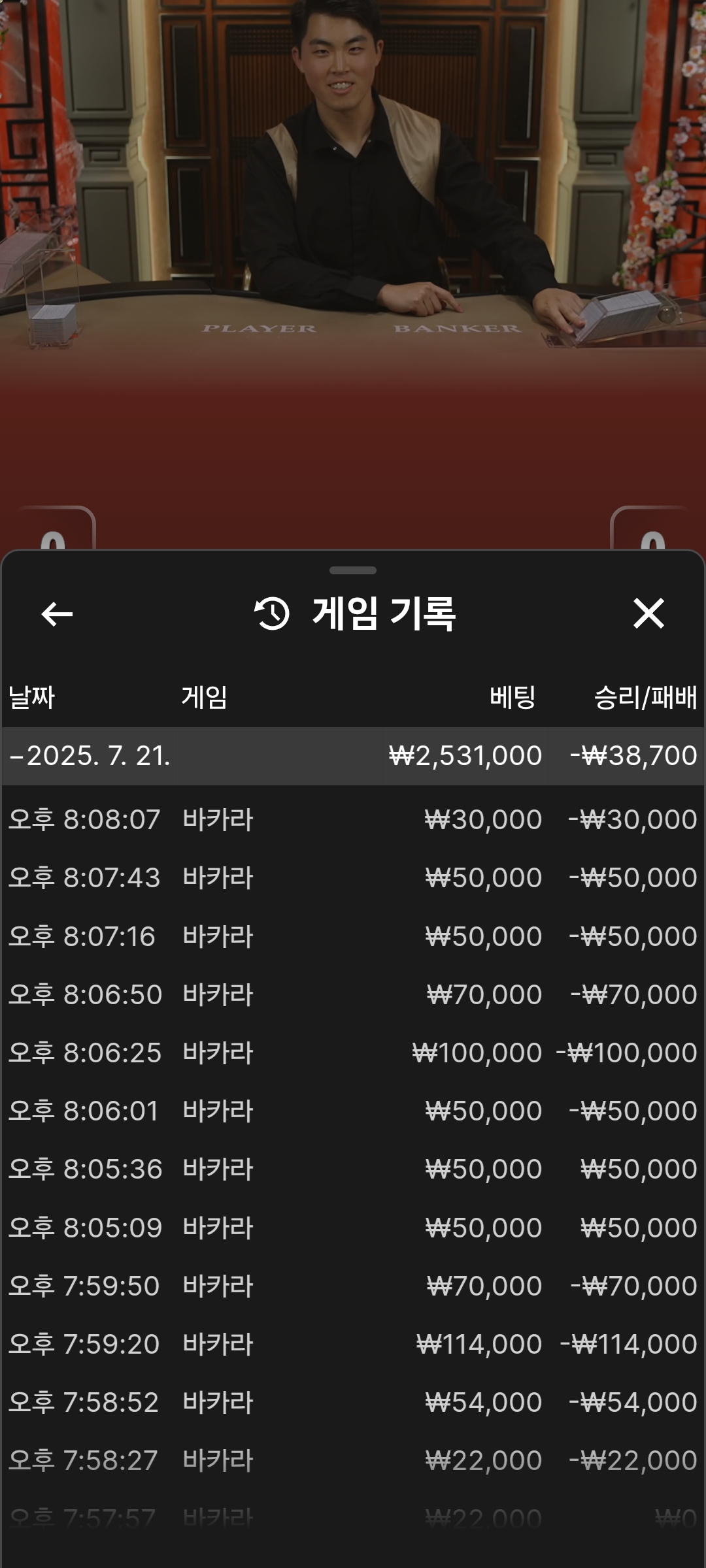Screen dimensions: 706x1568
Task: Open the 7:58:27 baccarat record
Action: tap(353, 1460)
